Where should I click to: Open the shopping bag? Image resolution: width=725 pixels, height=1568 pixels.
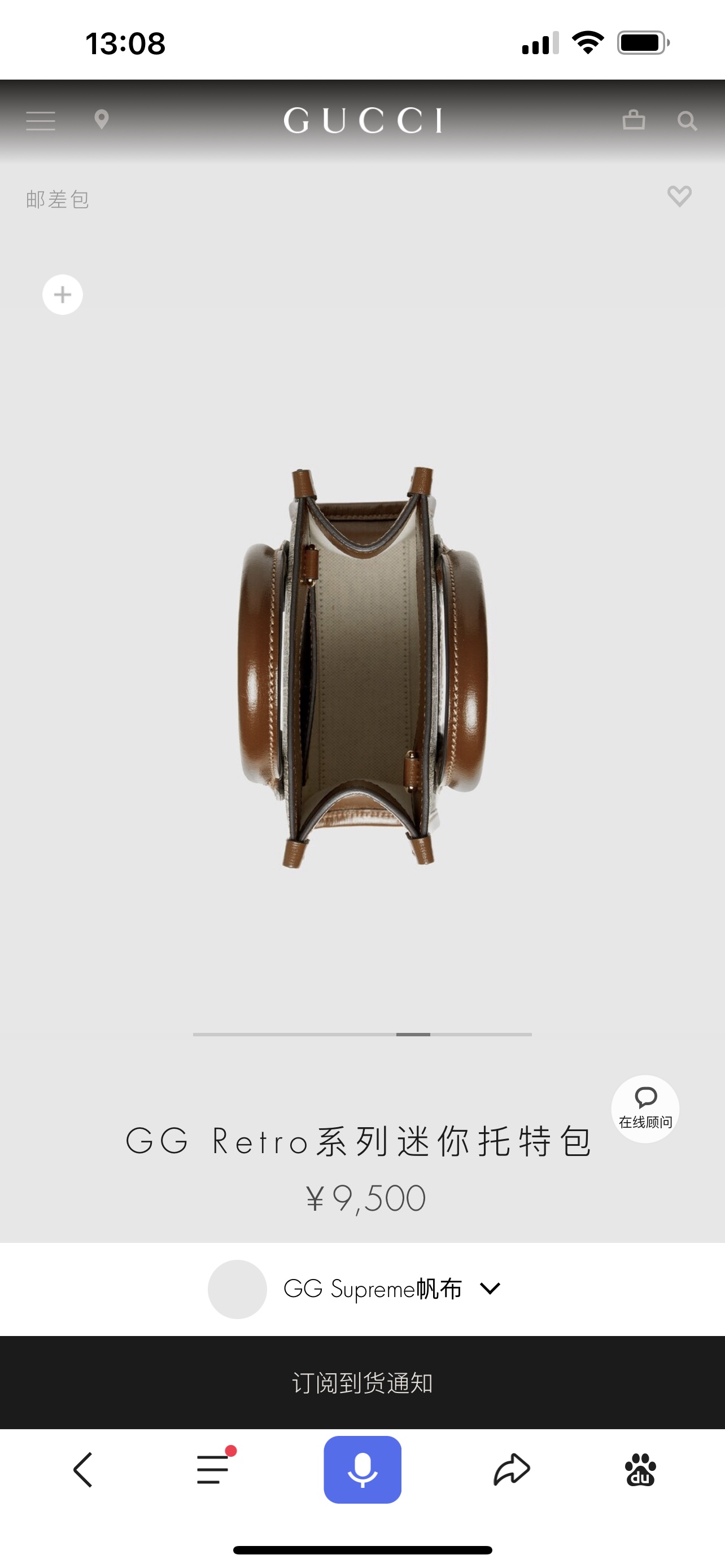pyautogui.click(x=634, y=120)
